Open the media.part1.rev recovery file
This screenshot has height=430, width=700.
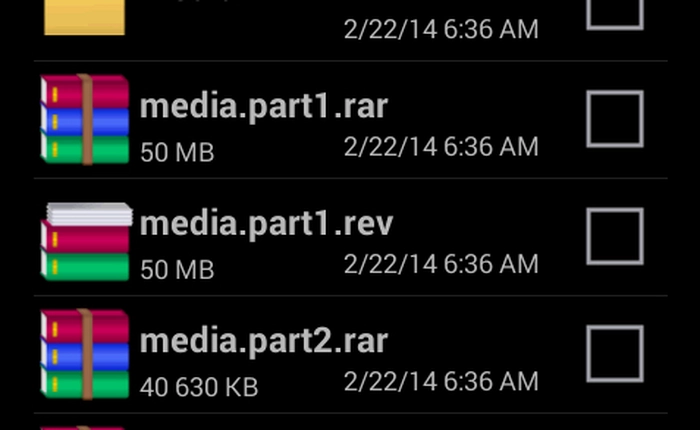[x=266, y=224]
